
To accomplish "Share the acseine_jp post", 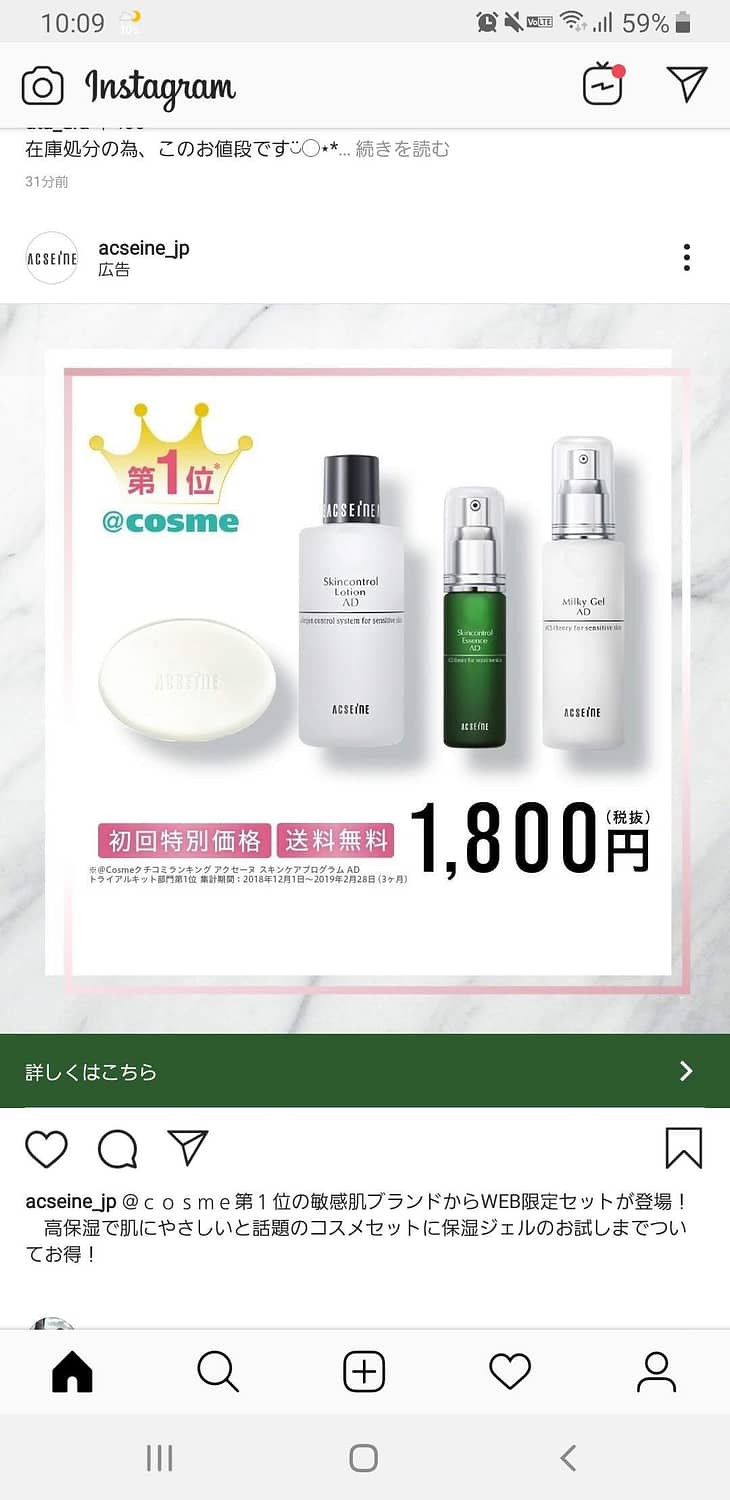I will pyautogui.click(x=187, y=1148).
